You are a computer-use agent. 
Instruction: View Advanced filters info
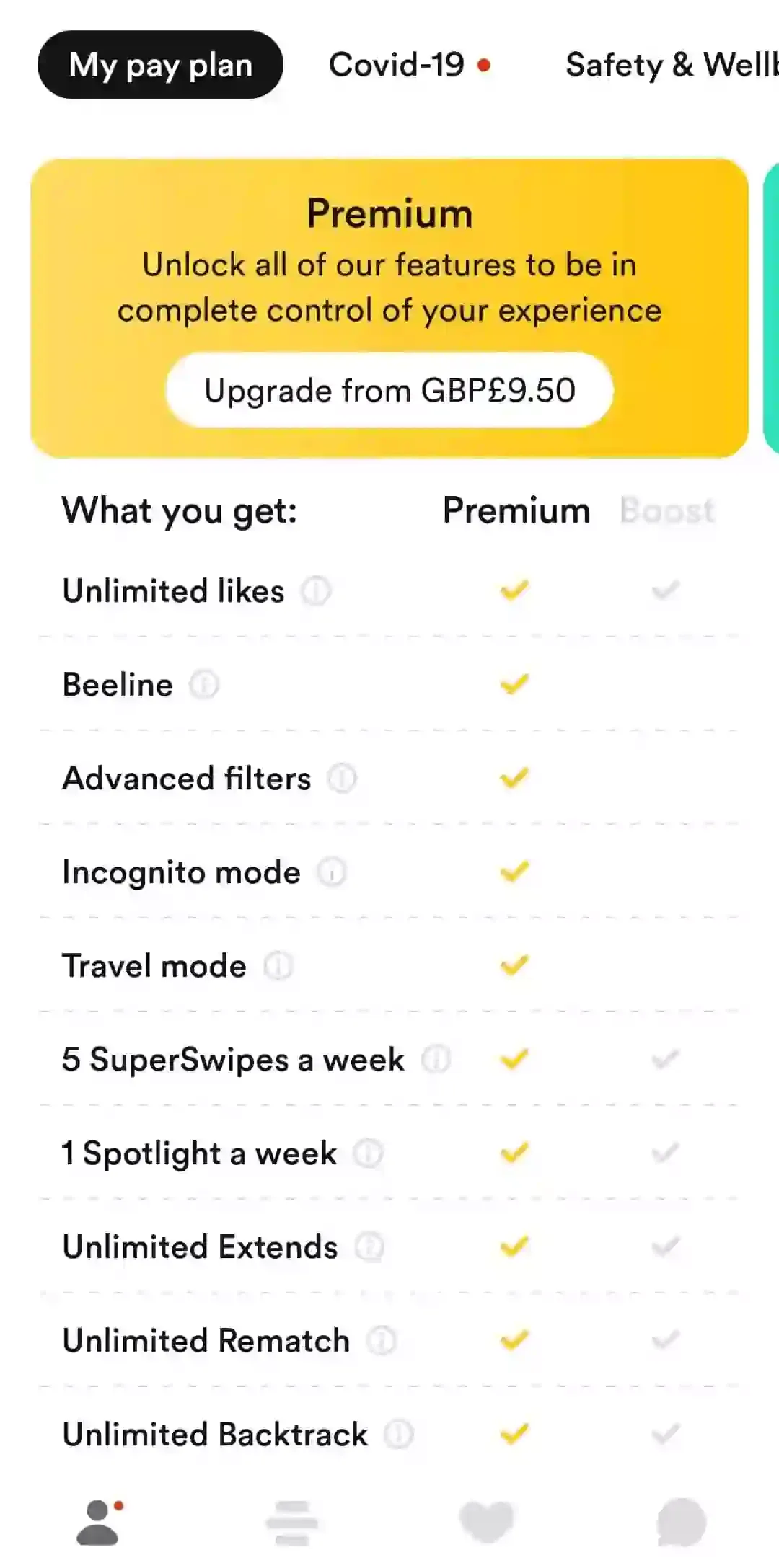tap(342, 779)
